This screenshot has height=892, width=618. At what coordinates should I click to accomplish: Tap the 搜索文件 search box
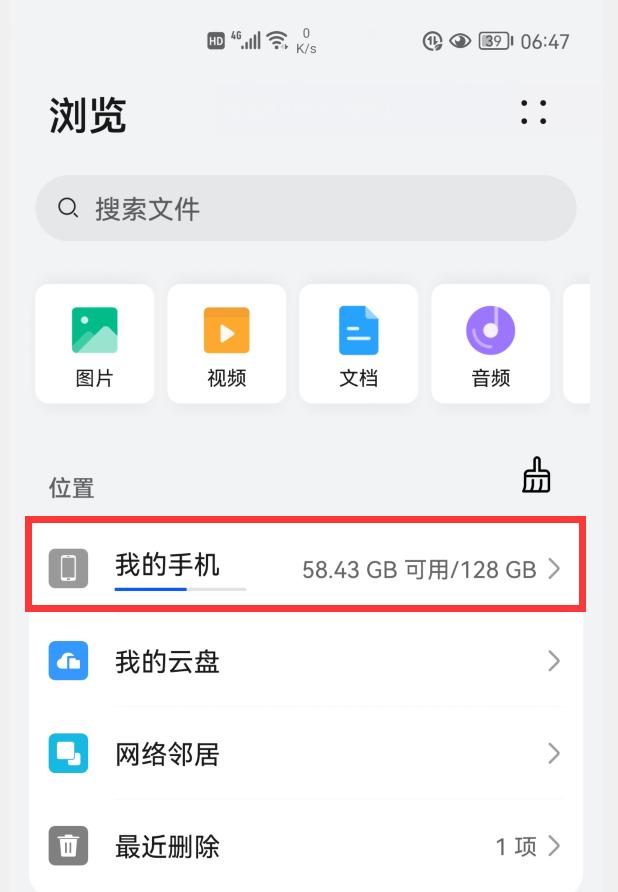coord(305,208)
